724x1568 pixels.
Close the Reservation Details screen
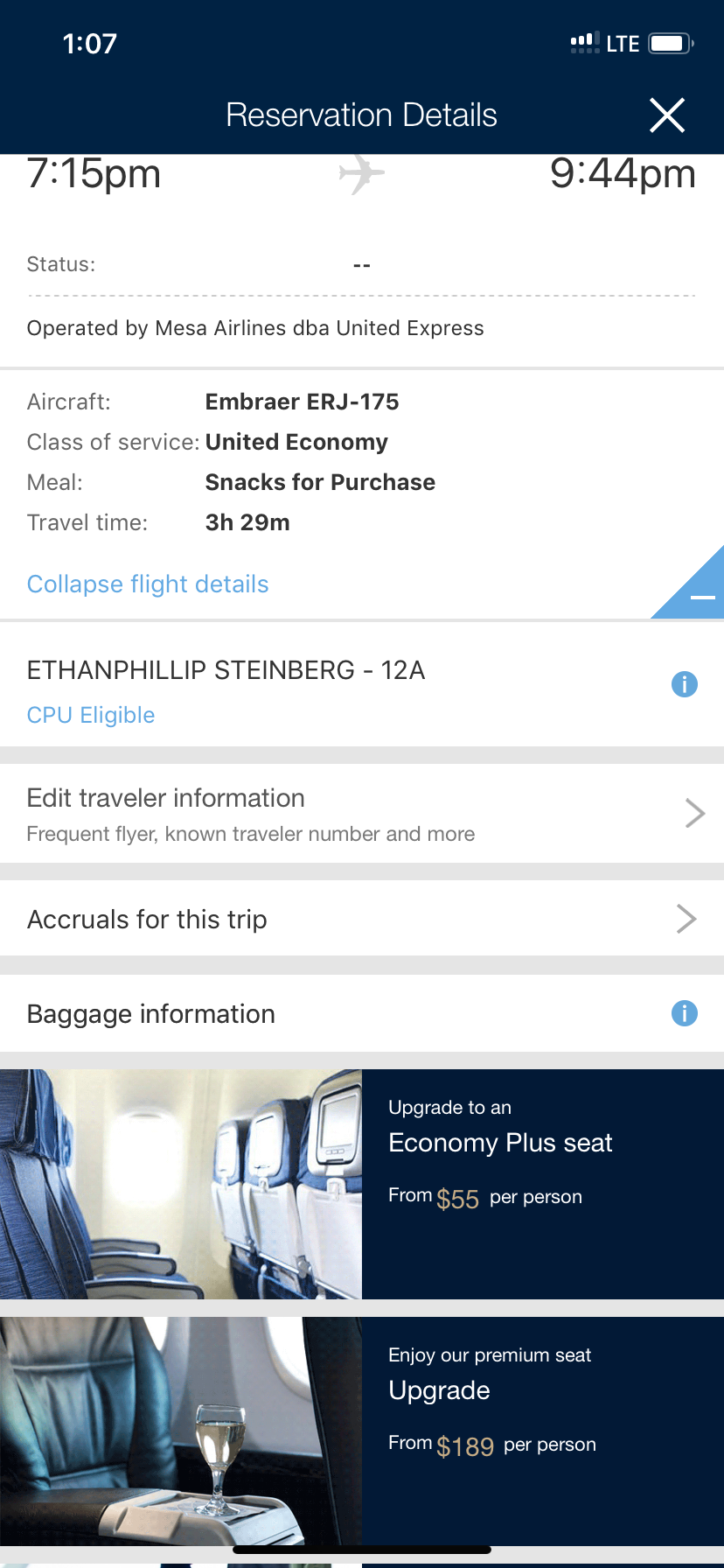pos(667,115)
